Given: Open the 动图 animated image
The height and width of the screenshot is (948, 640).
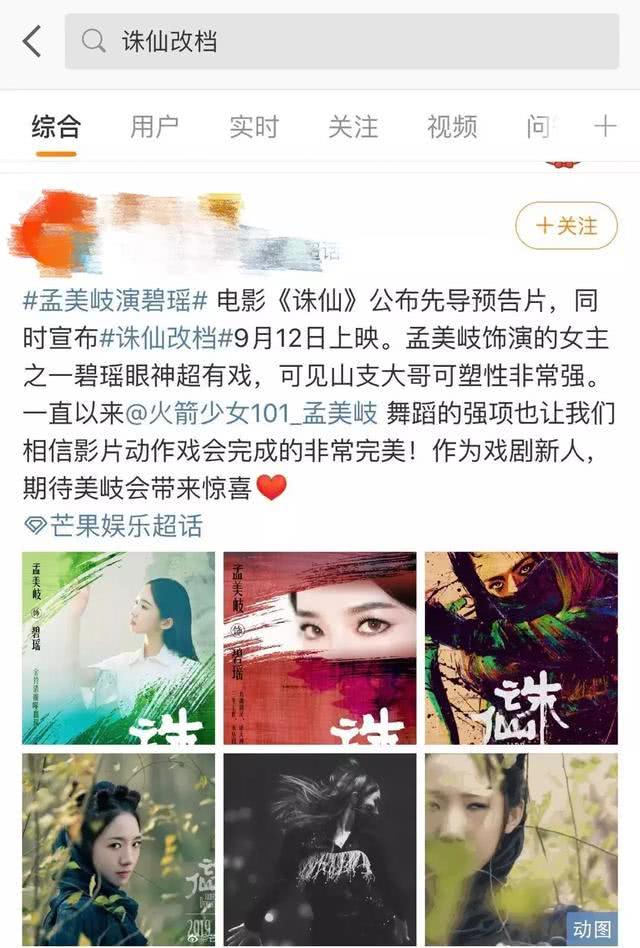Looking at the screenshot, I should [x=520, y=849].
